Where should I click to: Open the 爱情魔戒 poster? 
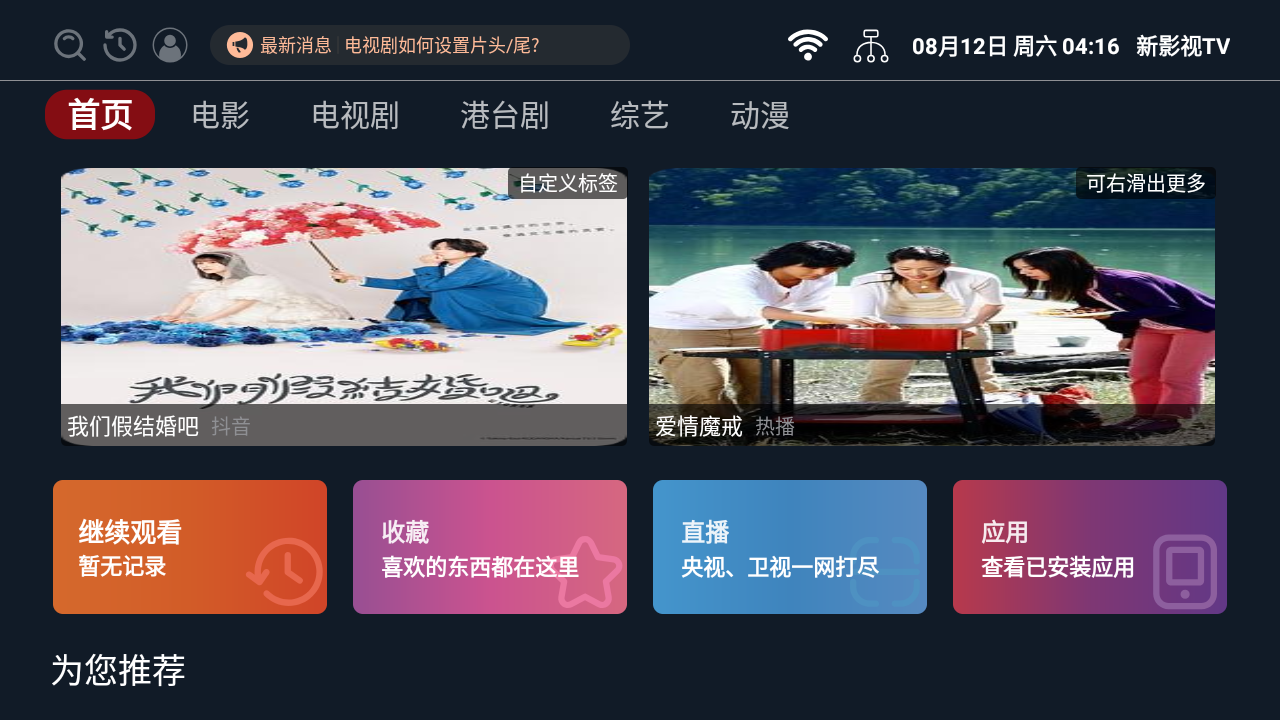pyautogui.click(x=932, y=306)
